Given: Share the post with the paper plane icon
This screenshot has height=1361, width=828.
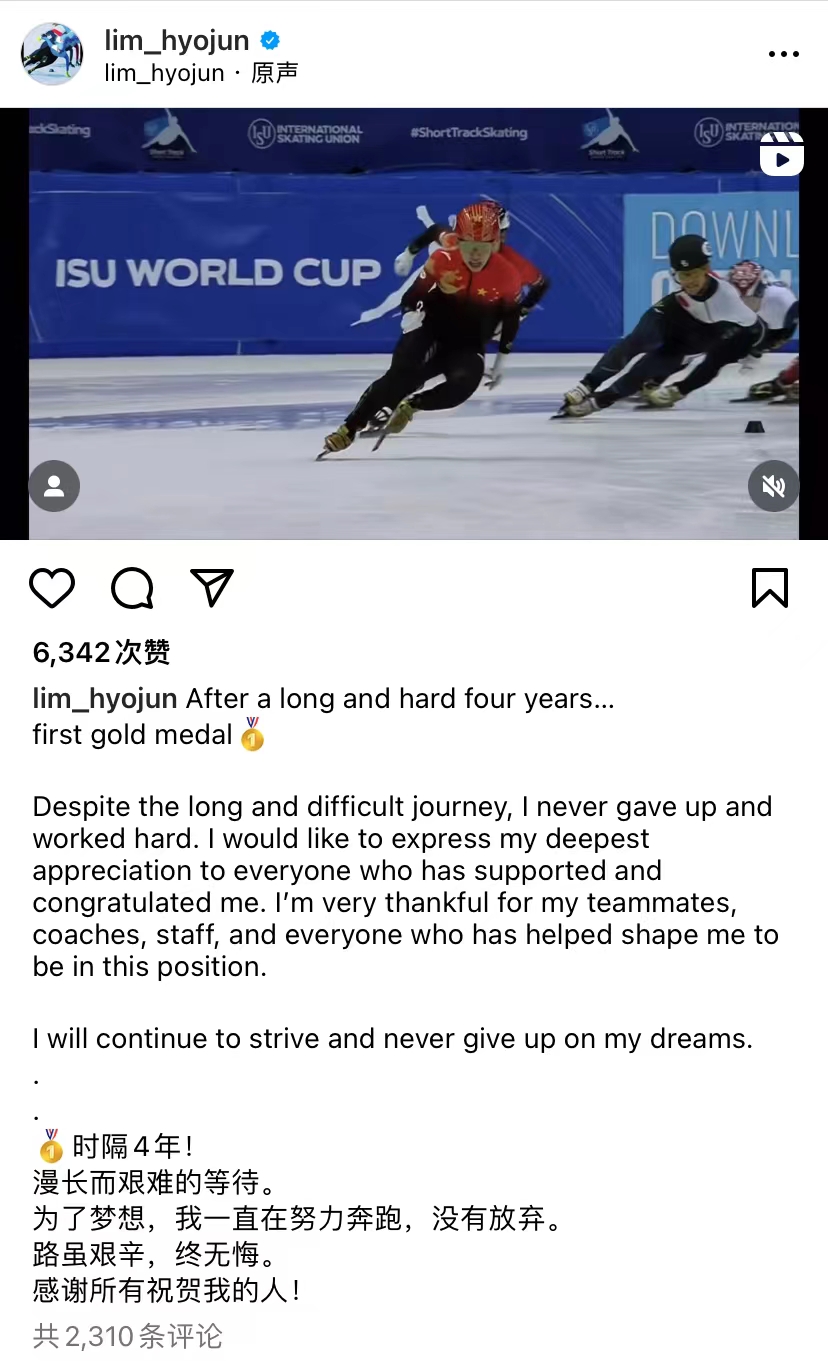Looking at the screenshot, I should 211,588.
